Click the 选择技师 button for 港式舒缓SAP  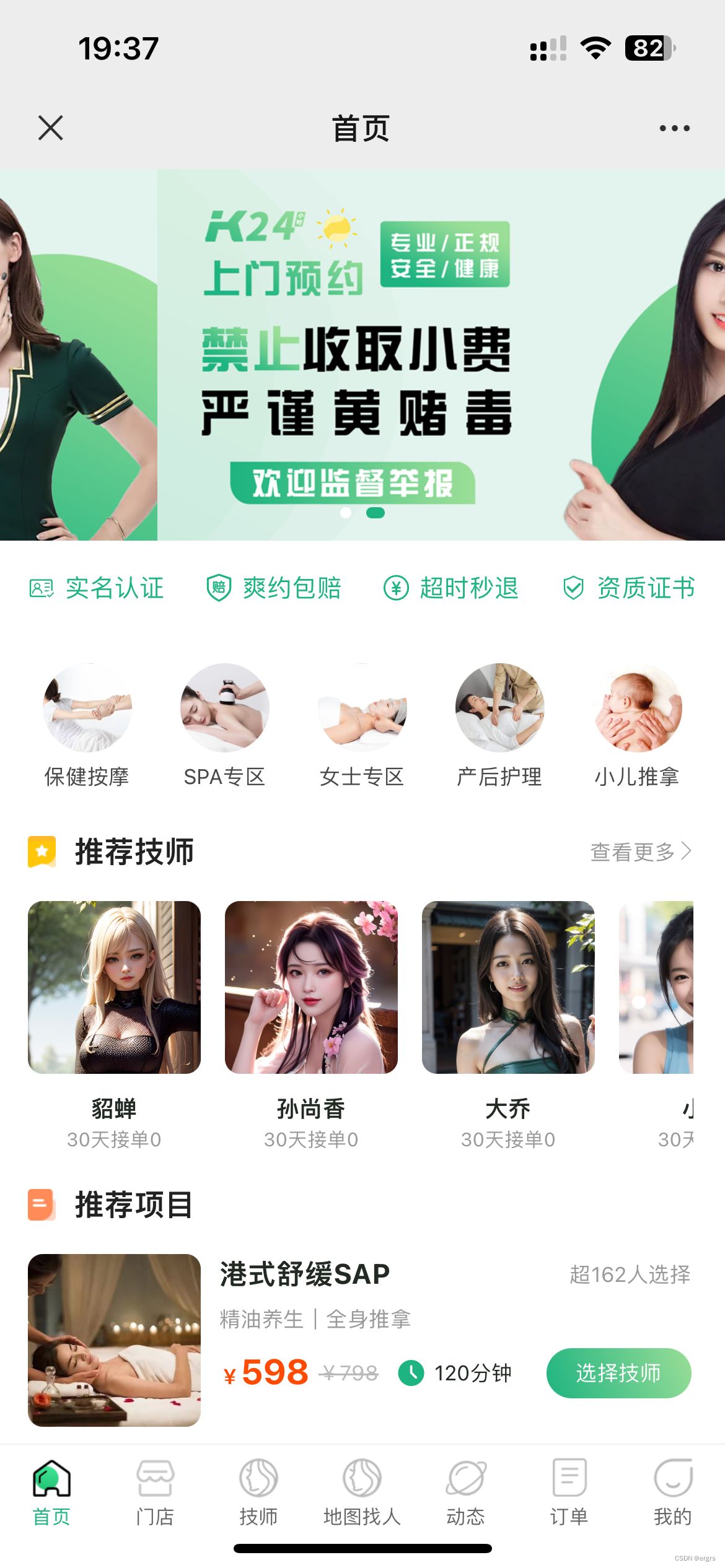click(618, 1374)
